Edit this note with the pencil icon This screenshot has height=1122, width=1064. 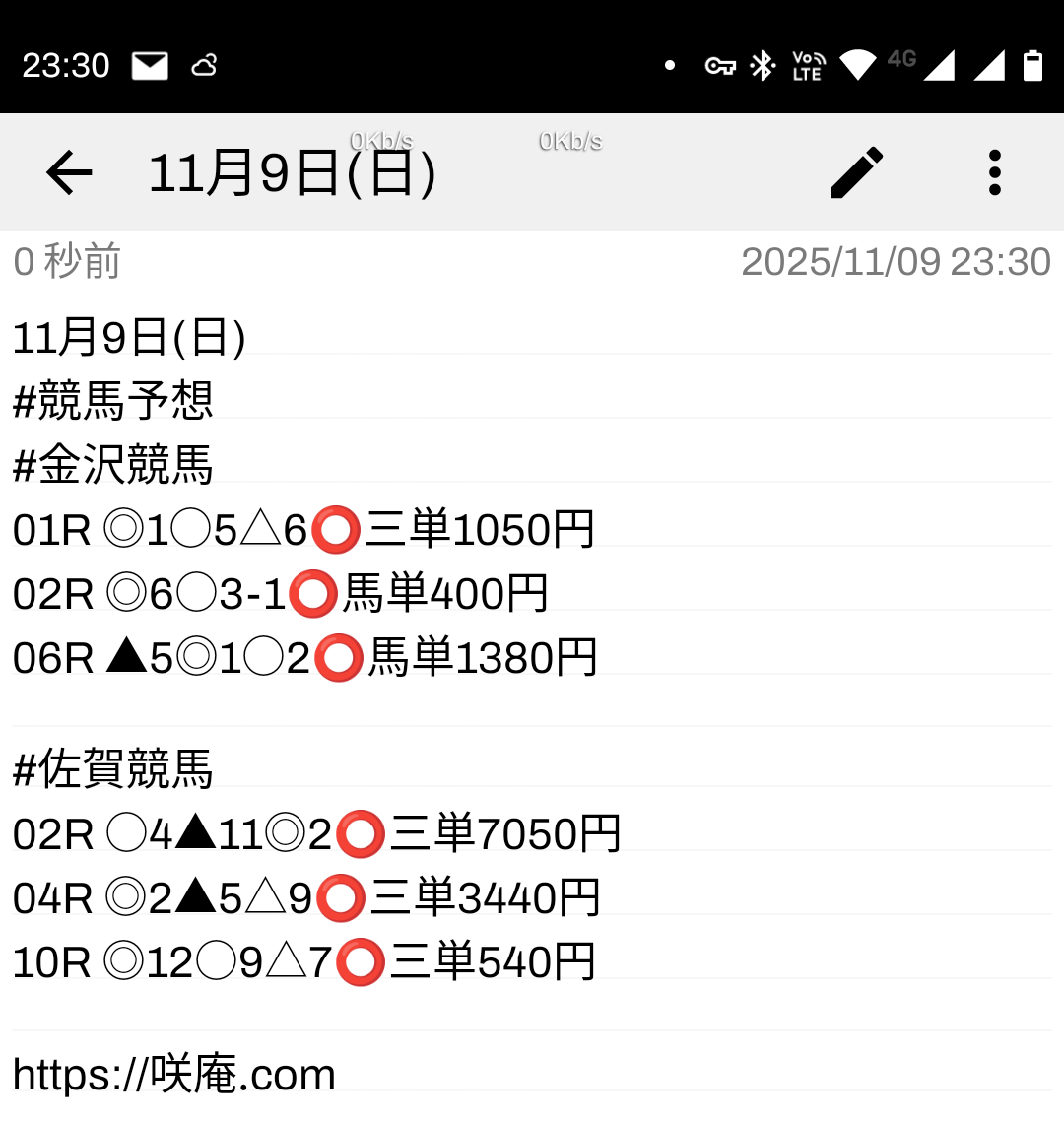(x=857, y=173)
